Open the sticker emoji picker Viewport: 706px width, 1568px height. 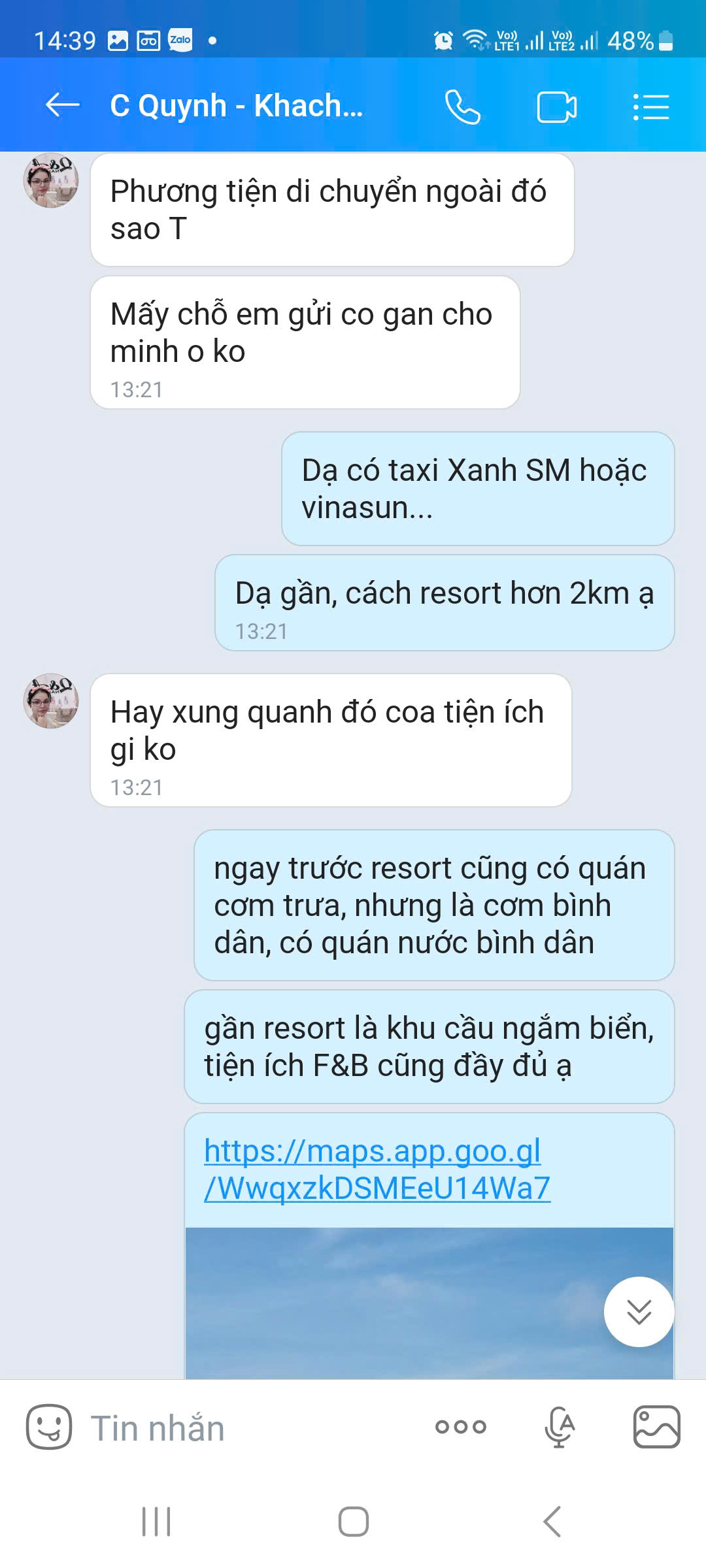49,1427
